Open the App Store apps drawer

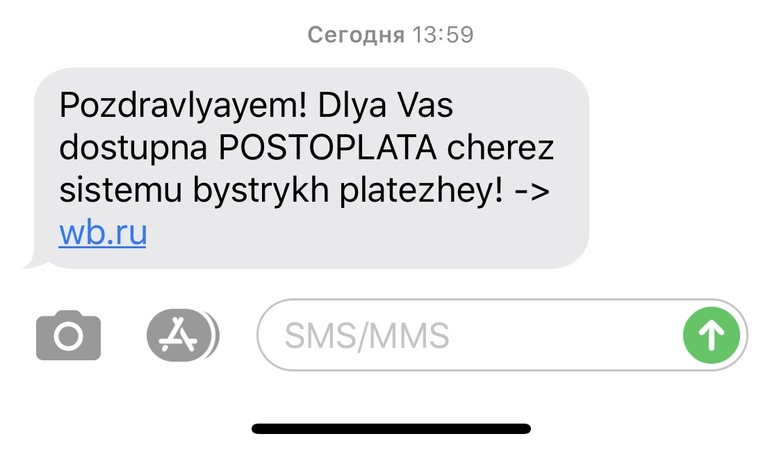(181, 335)
